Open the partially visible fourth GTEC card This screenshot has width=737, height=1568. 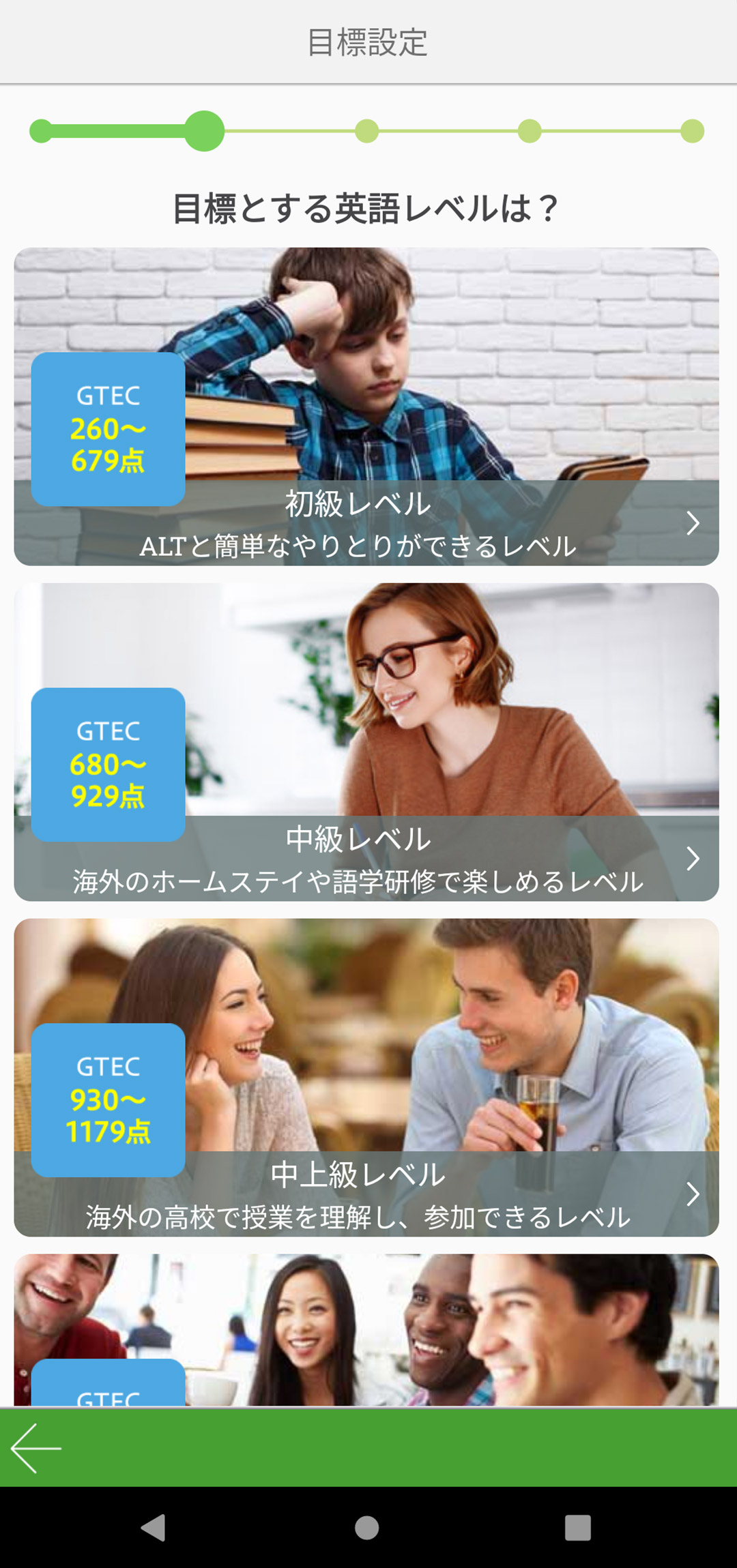(366, 1330)
